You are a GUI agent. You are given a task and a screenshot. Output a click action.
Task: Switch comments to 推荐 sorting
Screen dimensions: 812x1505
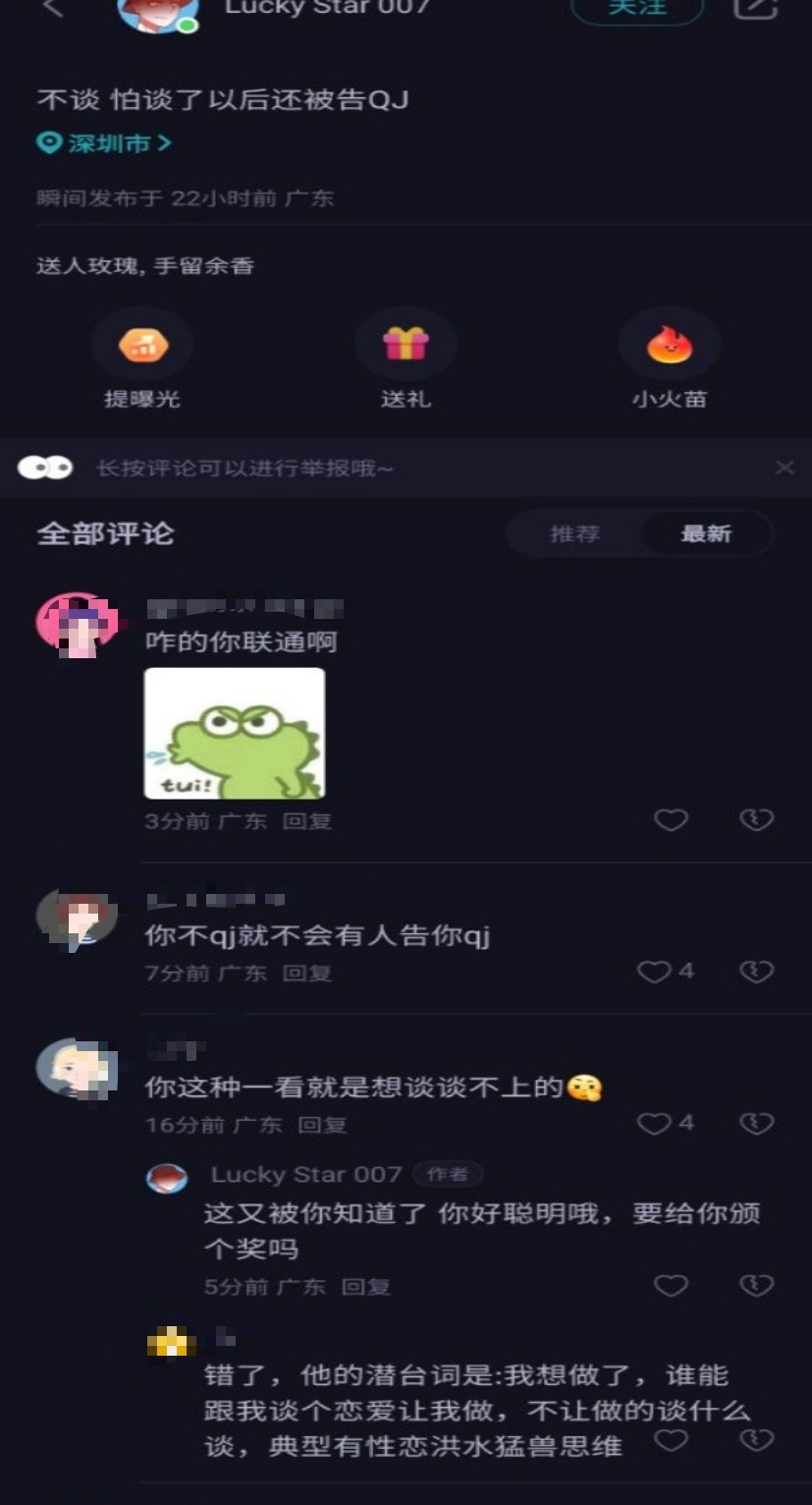[574, 533]
